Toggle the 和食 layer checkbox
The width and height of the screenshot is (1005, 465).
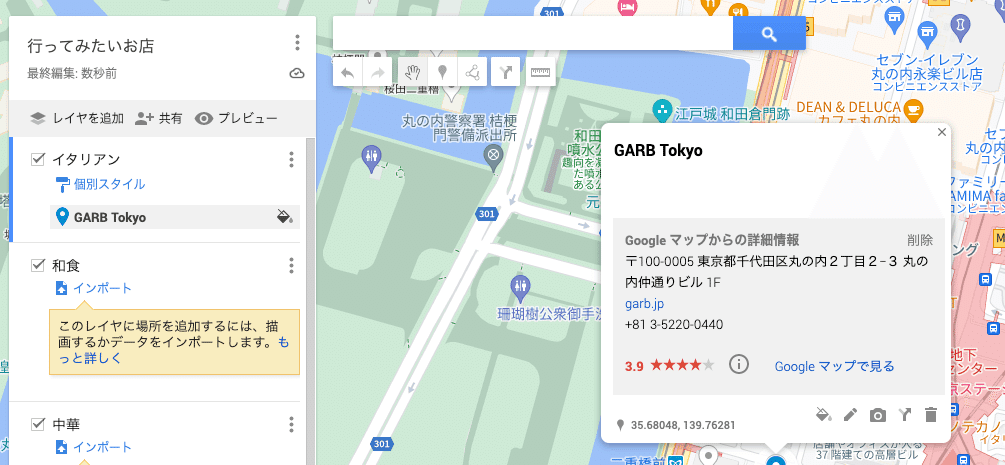coord(39,265)
